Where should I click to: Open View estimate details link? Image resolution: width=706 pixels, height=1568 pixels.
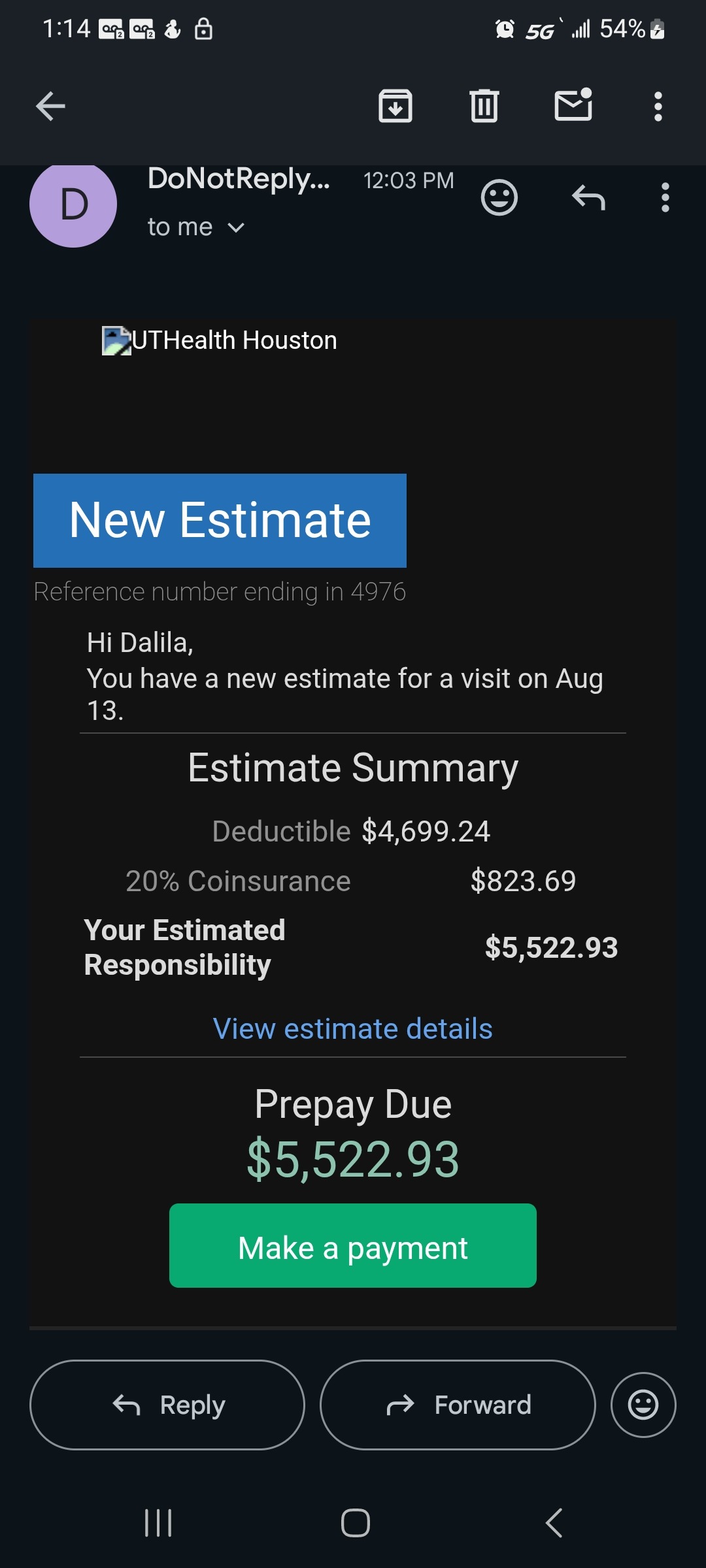coord(352,1029)
